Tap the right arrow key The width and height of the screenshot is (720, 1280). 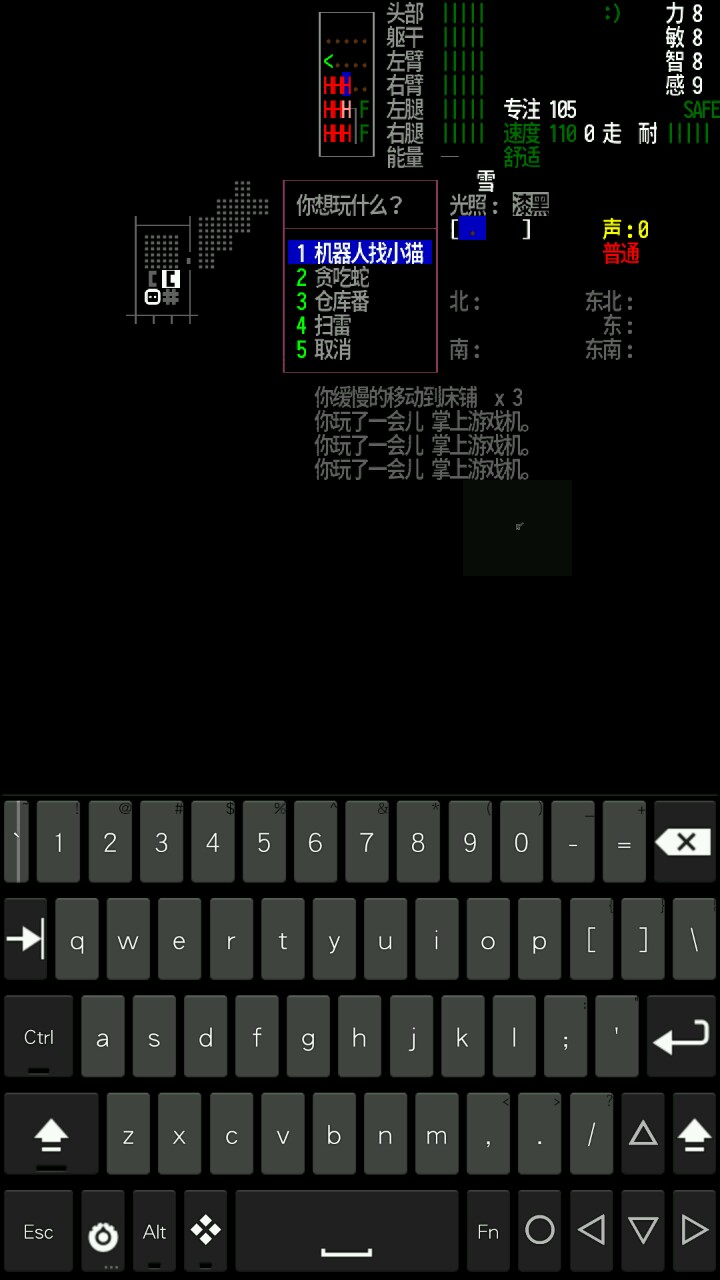click(694, 1232)
